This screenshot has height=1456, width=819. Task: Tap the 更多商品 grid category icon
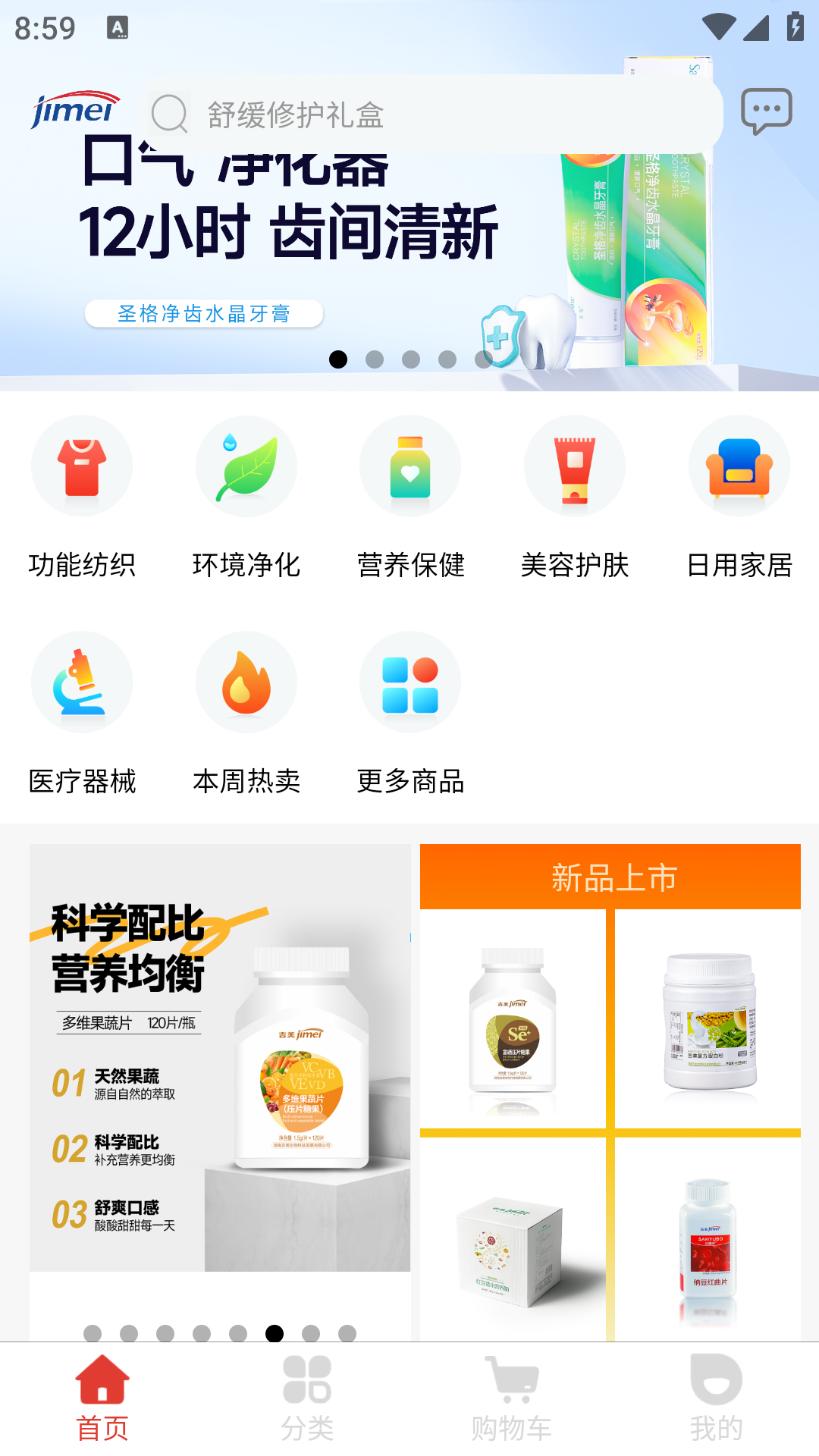[409, 682]
